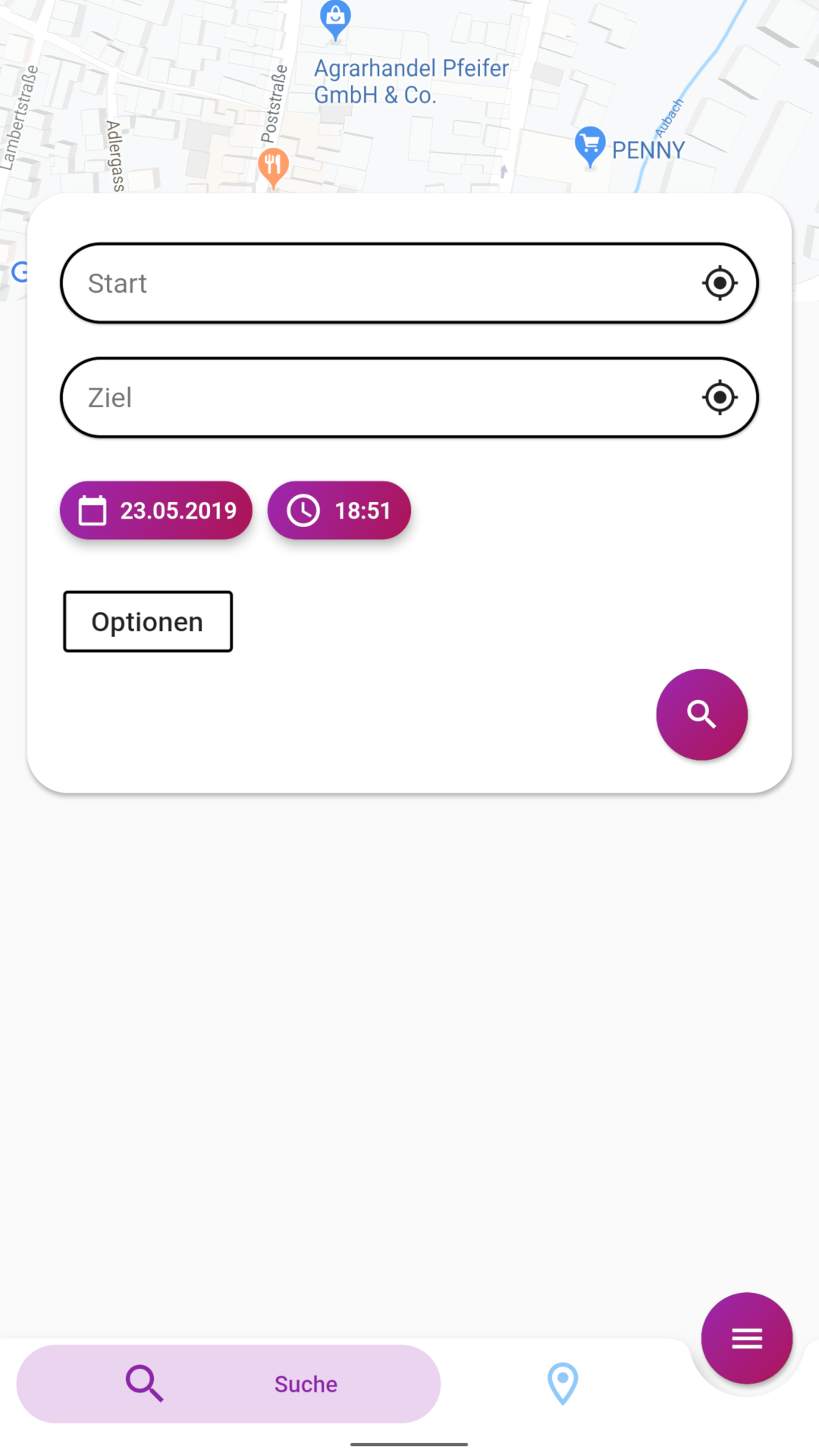Tap the Agrarhandel Pfeifer map marker

point(335,20)
